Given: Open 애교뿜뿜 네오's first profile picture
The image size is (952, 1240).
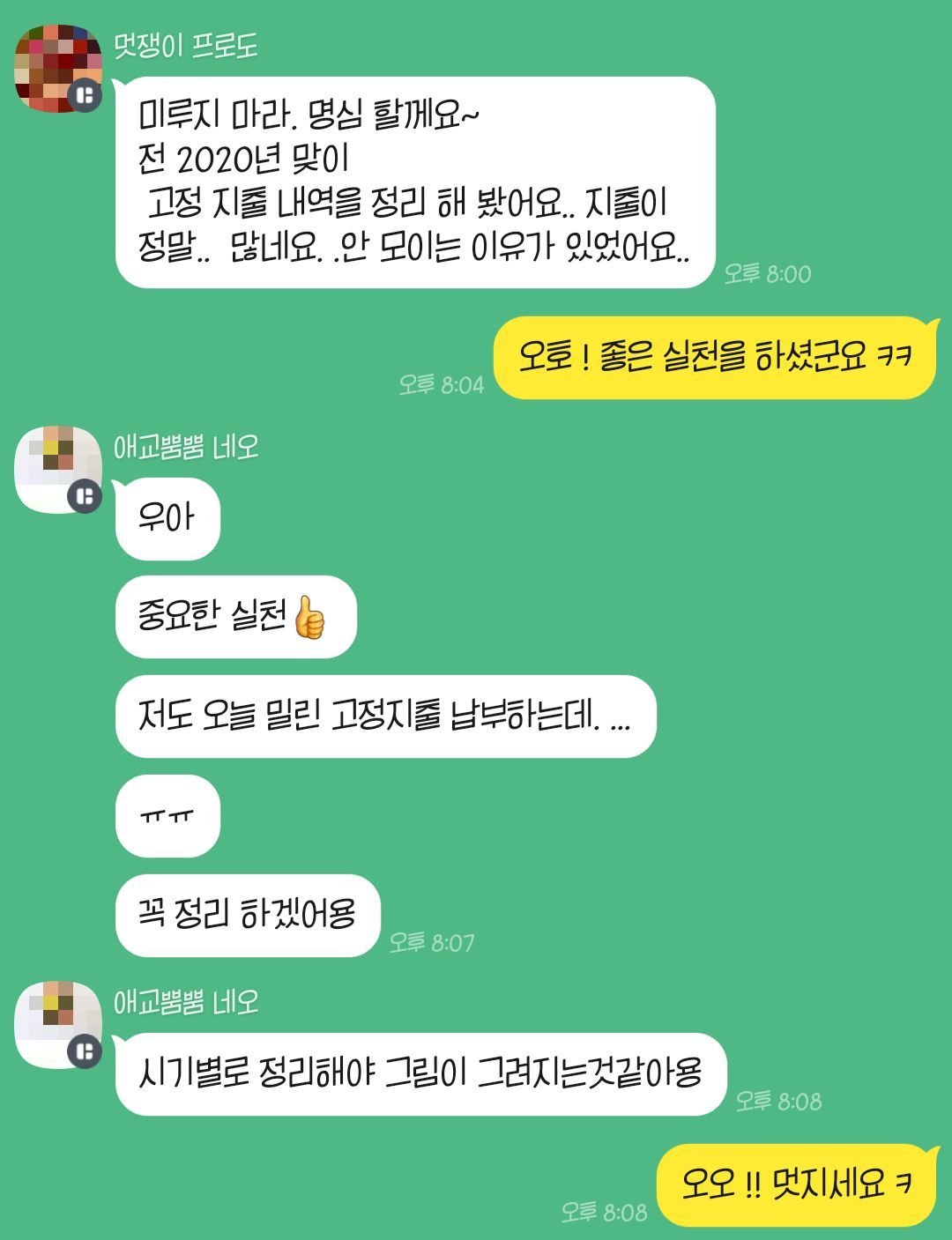Looking at the screenshot, I should [x=57, y=467].
